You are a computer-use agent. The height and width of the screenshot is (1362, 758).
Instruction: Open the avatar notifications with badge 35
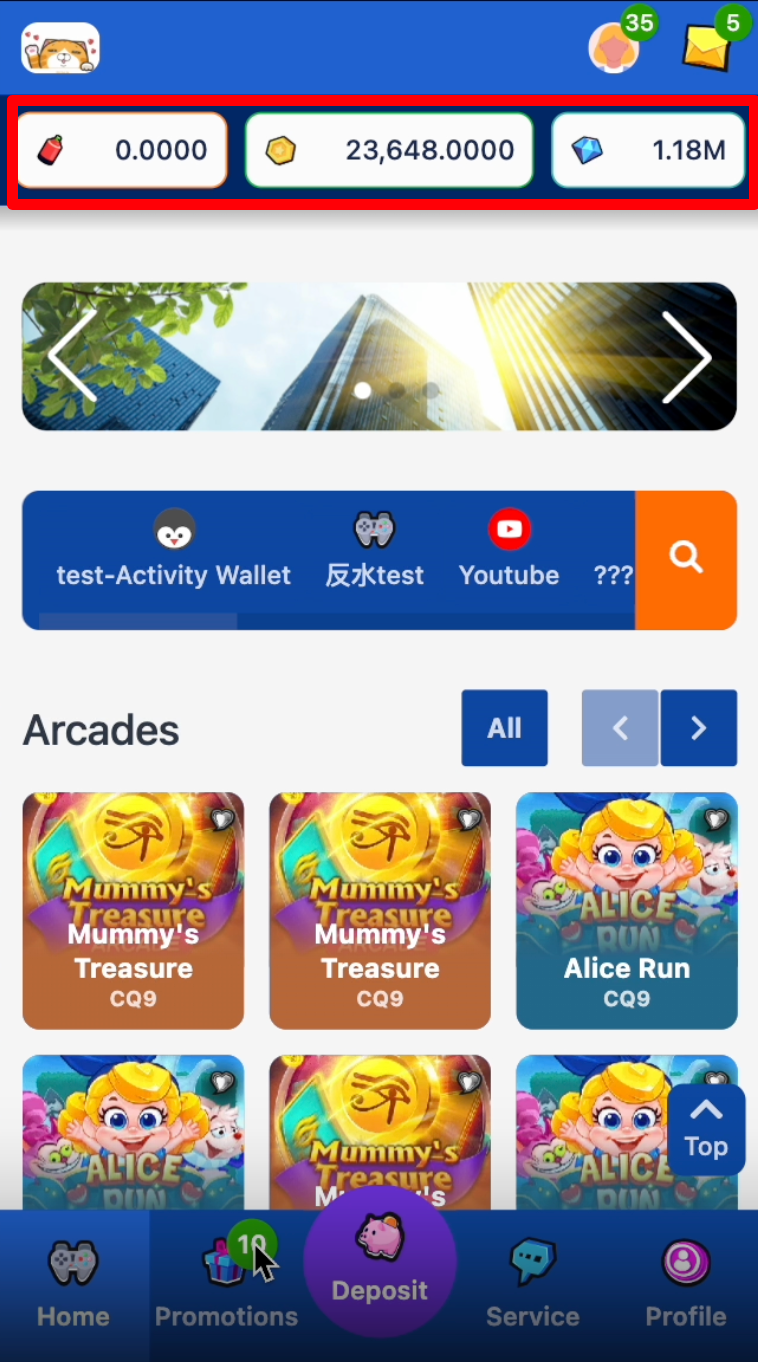coord(614,47)
